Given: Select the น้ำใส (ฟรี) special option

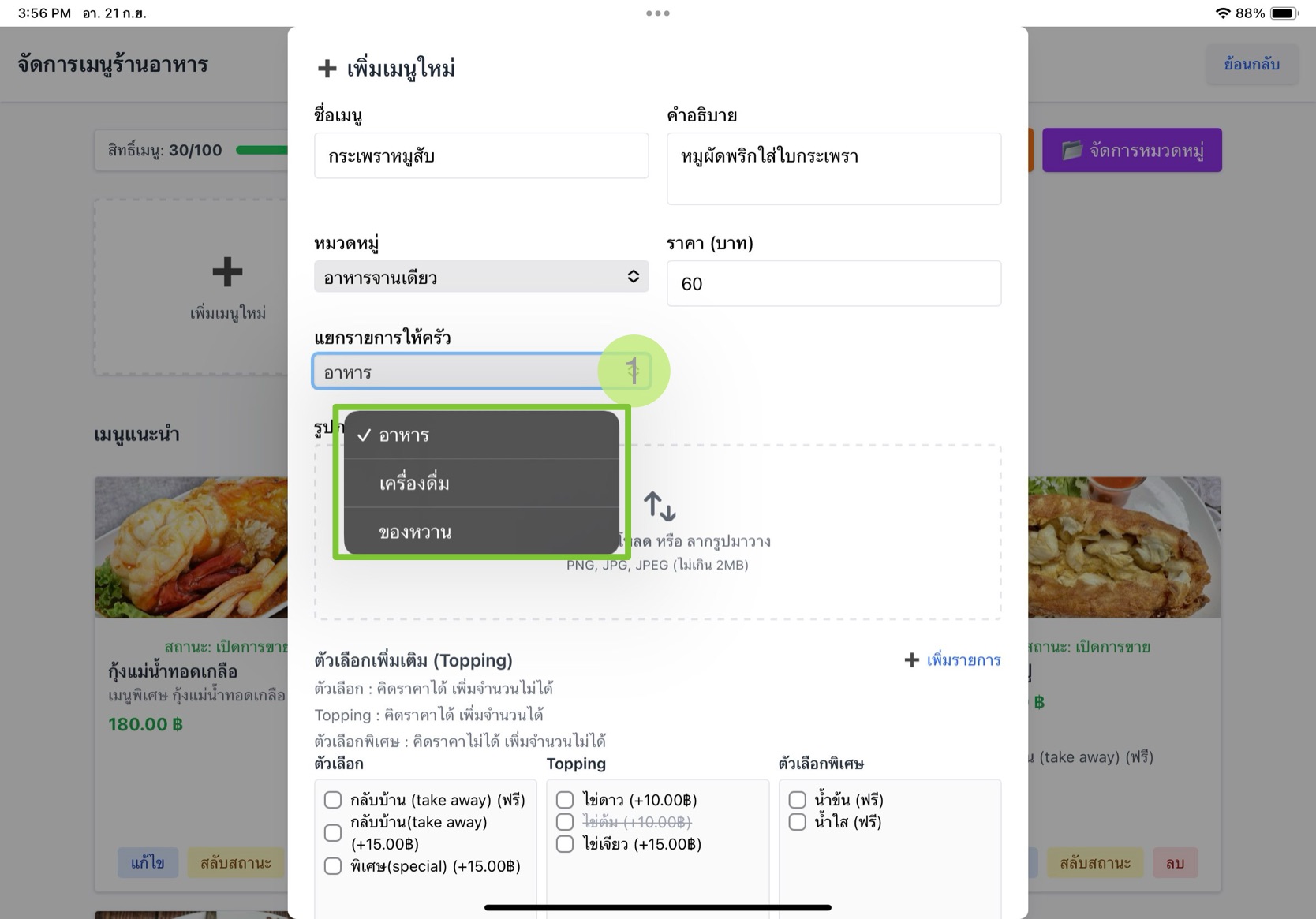Looking at the screenshot, I should tap(798, 822).
